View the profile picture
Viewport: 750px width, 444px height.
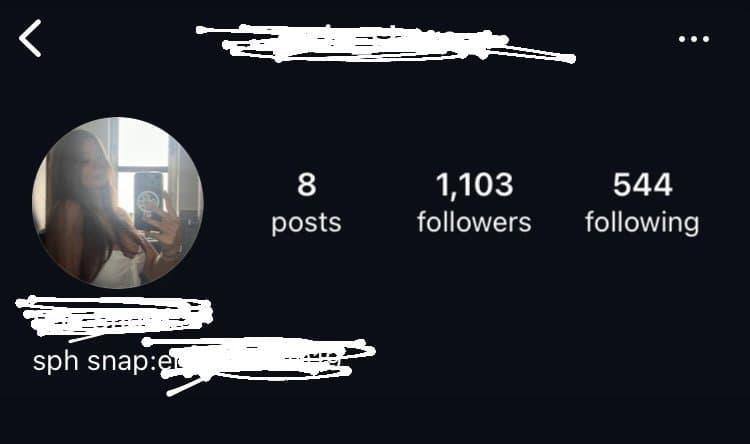click(117, 202)
